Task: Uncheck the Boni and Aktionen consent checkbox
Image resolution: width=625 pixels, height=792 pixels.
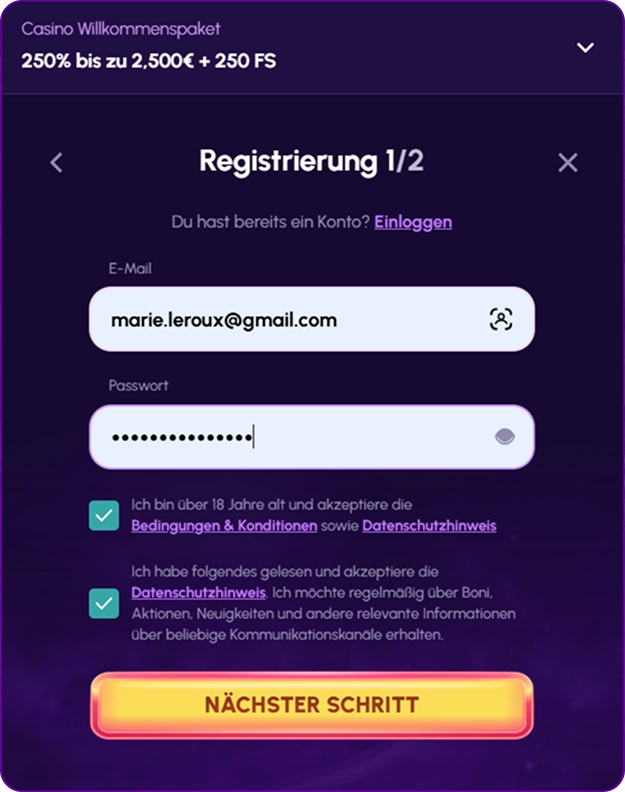Action: pos(103,603)
